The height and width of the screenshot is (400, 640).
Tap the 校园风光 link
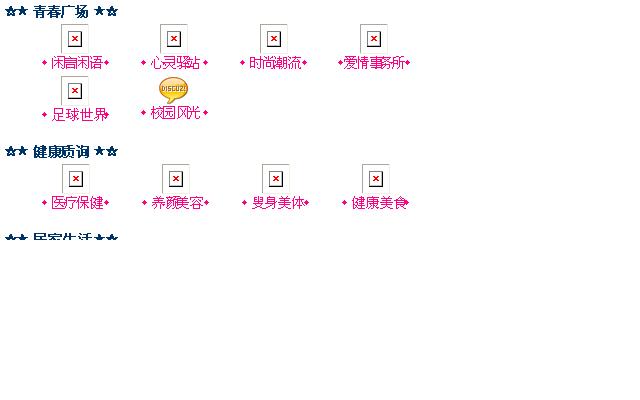174,114
